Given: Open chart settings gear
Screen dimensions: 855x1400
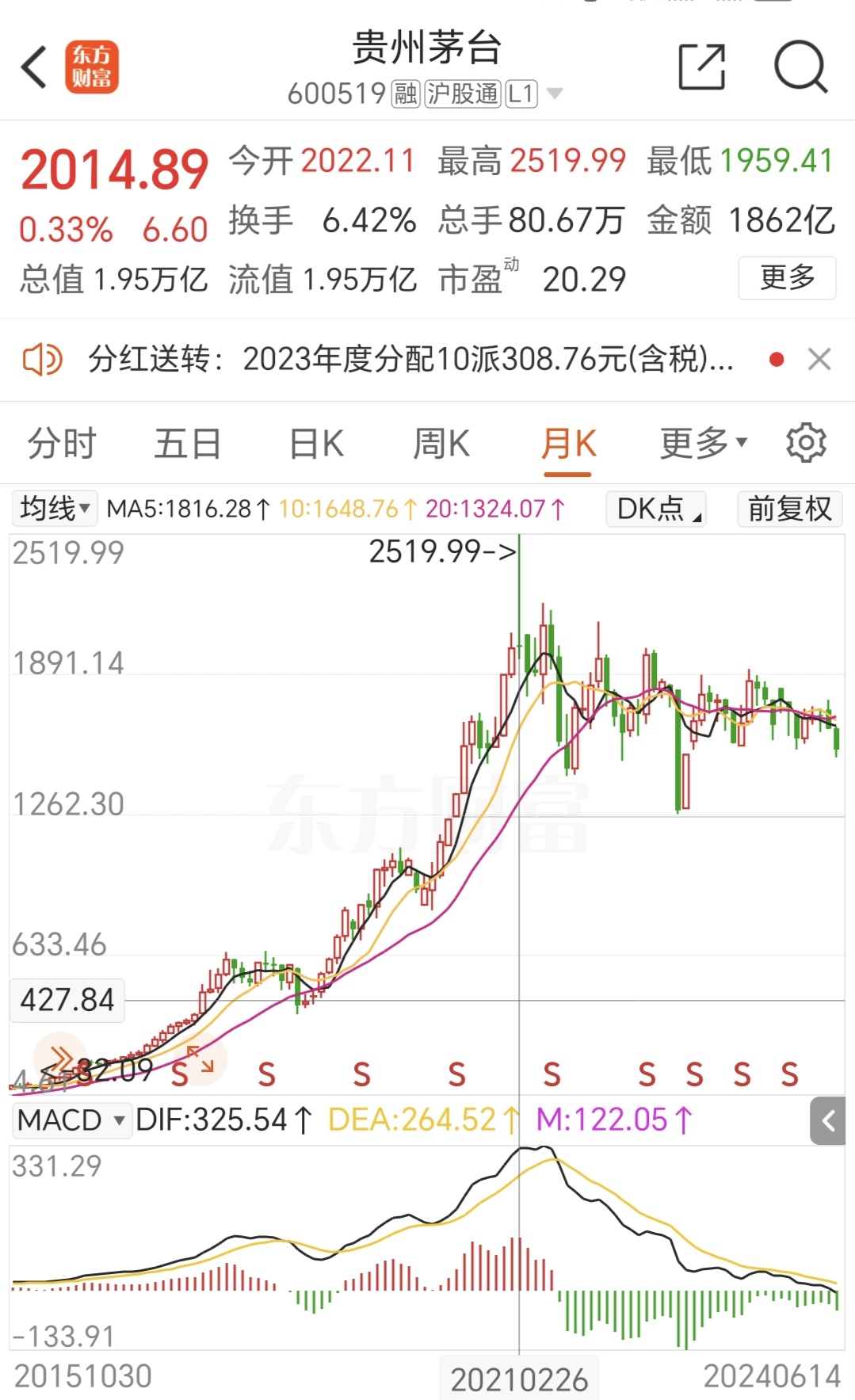Looking at the screenshot, I should [807, 442].
